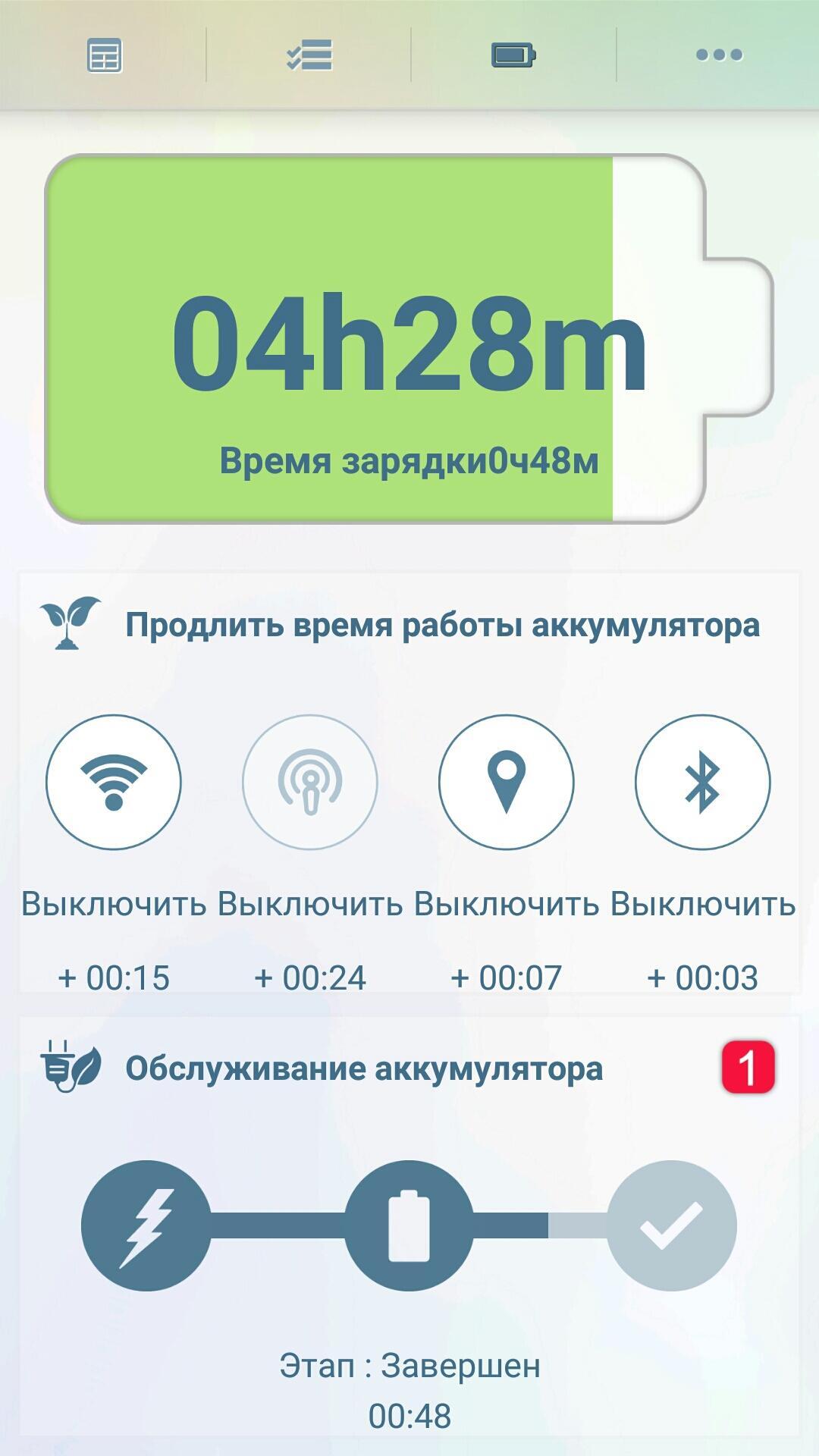819x1456 pixels.
Task: Open the large battery time indicator
Action: [409, 338]
